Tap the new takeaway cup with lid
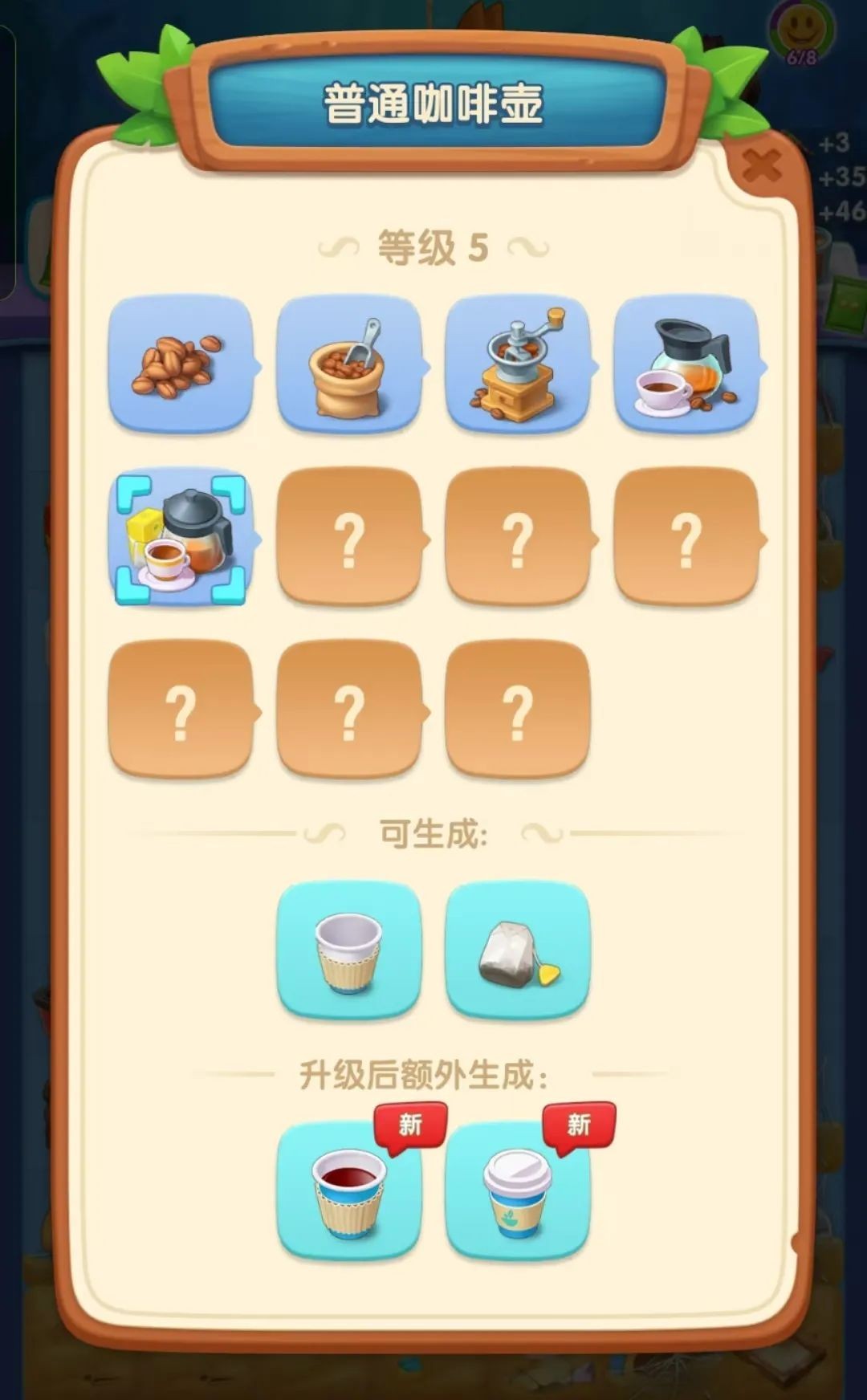This screenshot has height=1400, width=867. [518, 1190]
